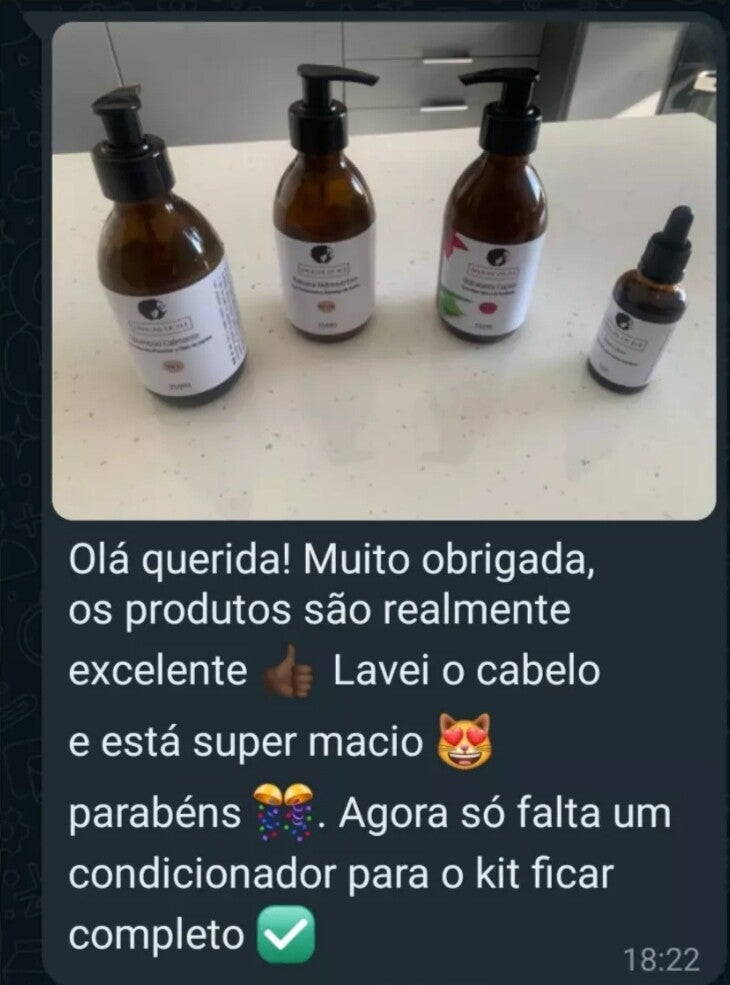Open the product bottles photo in message

tap(383, 270)
